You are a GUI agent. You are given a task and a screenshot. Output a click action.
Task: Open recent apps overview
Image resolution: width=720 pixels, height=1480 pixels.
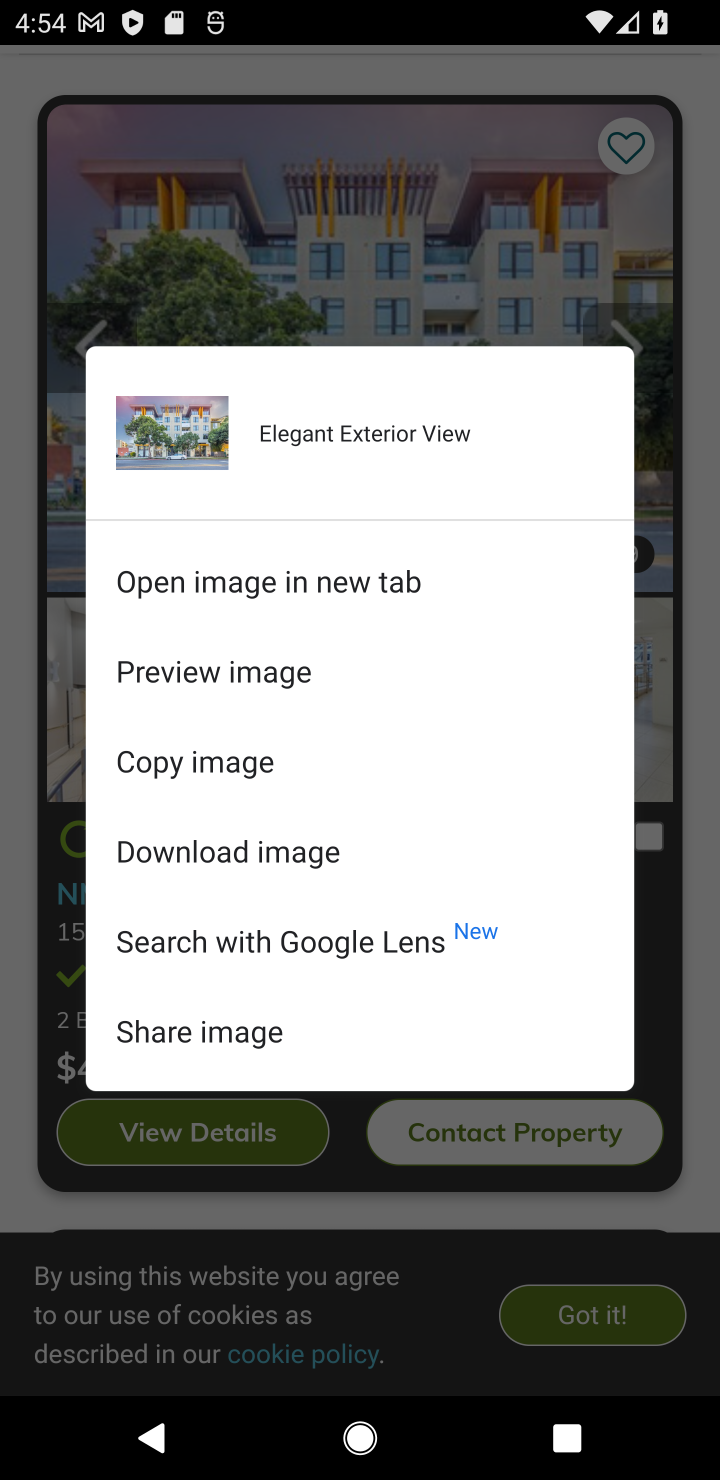tap(567, 1440)
